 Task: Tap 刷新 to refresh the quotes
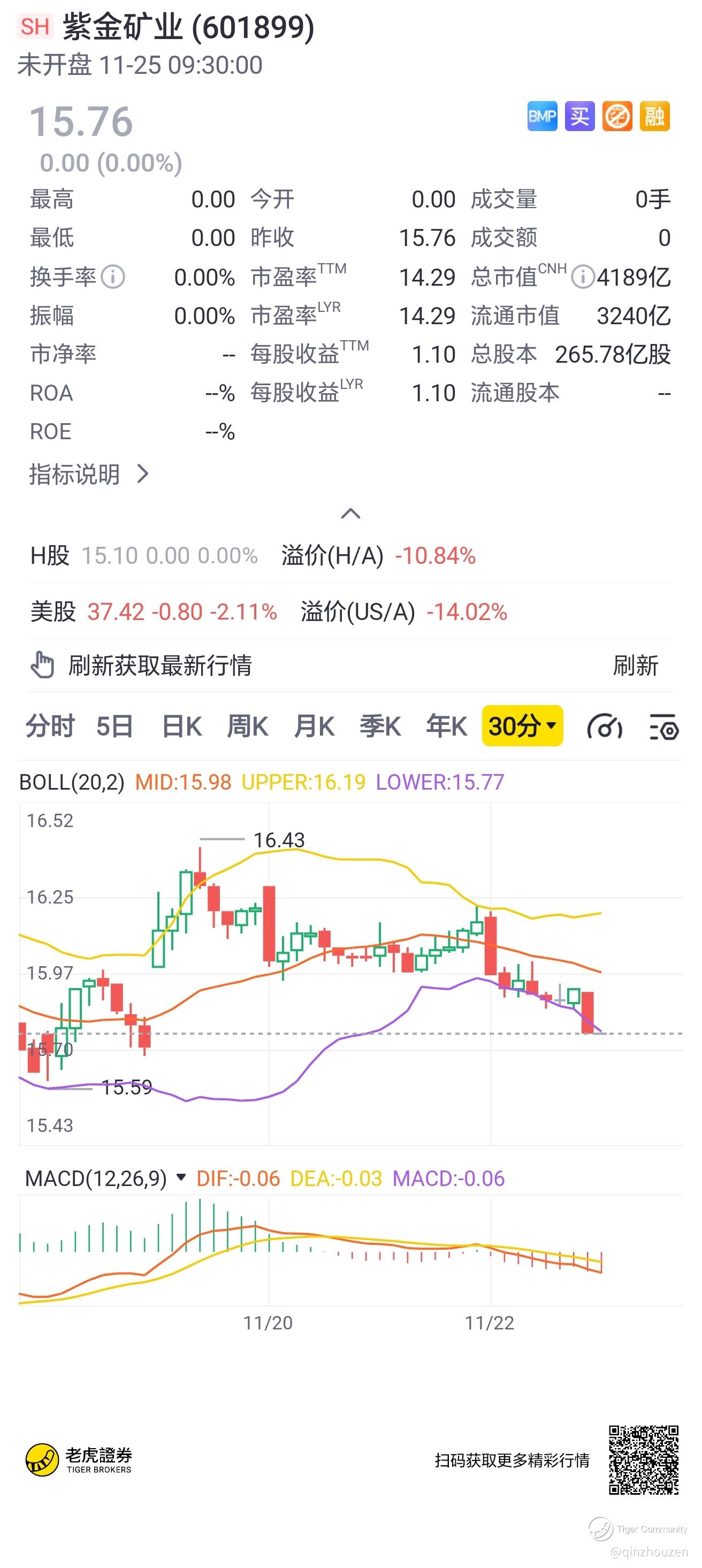tap(635, 666)
